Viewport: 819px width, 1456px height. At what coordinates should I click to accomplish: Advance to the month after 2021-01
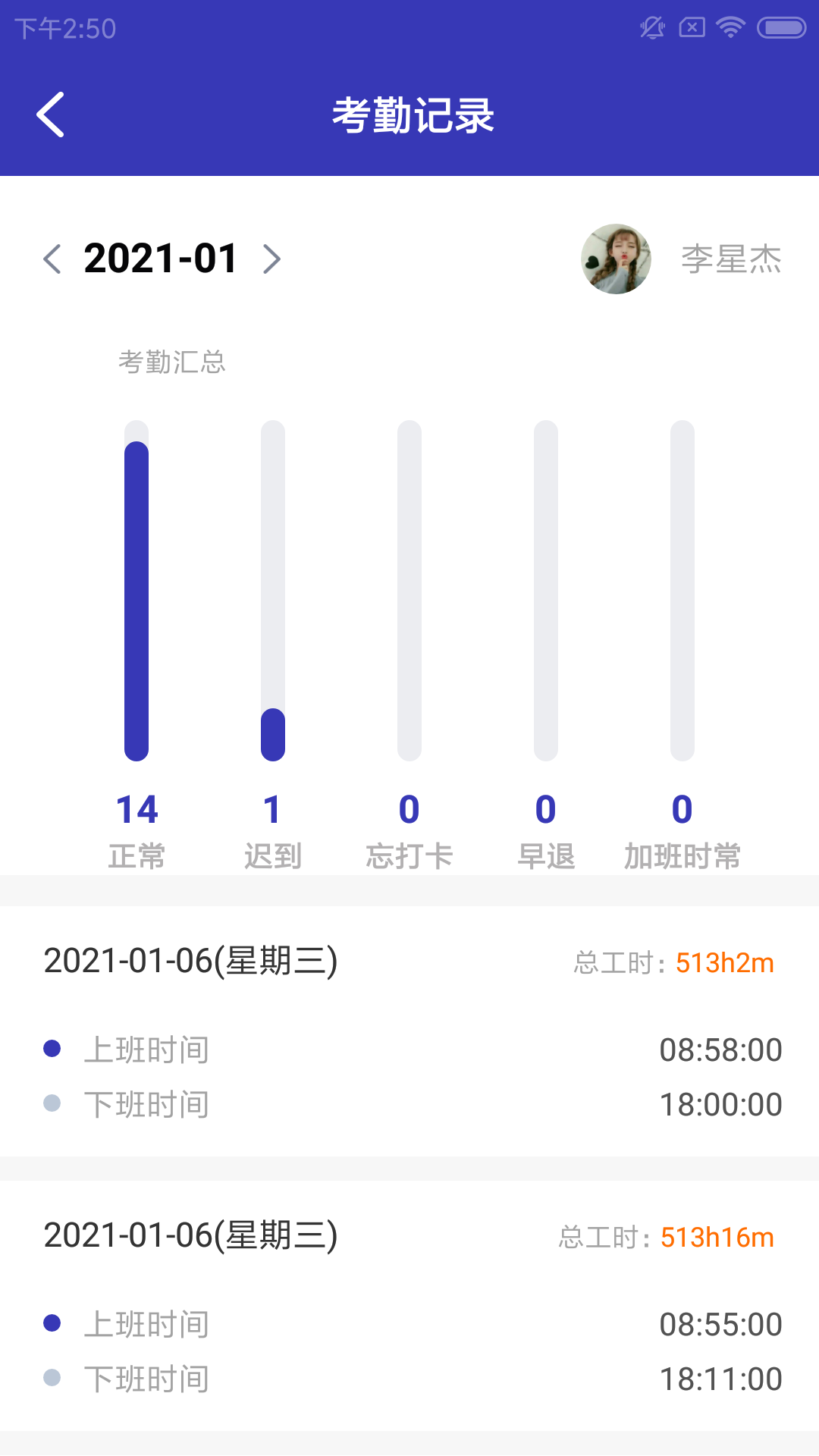point(271,259)
